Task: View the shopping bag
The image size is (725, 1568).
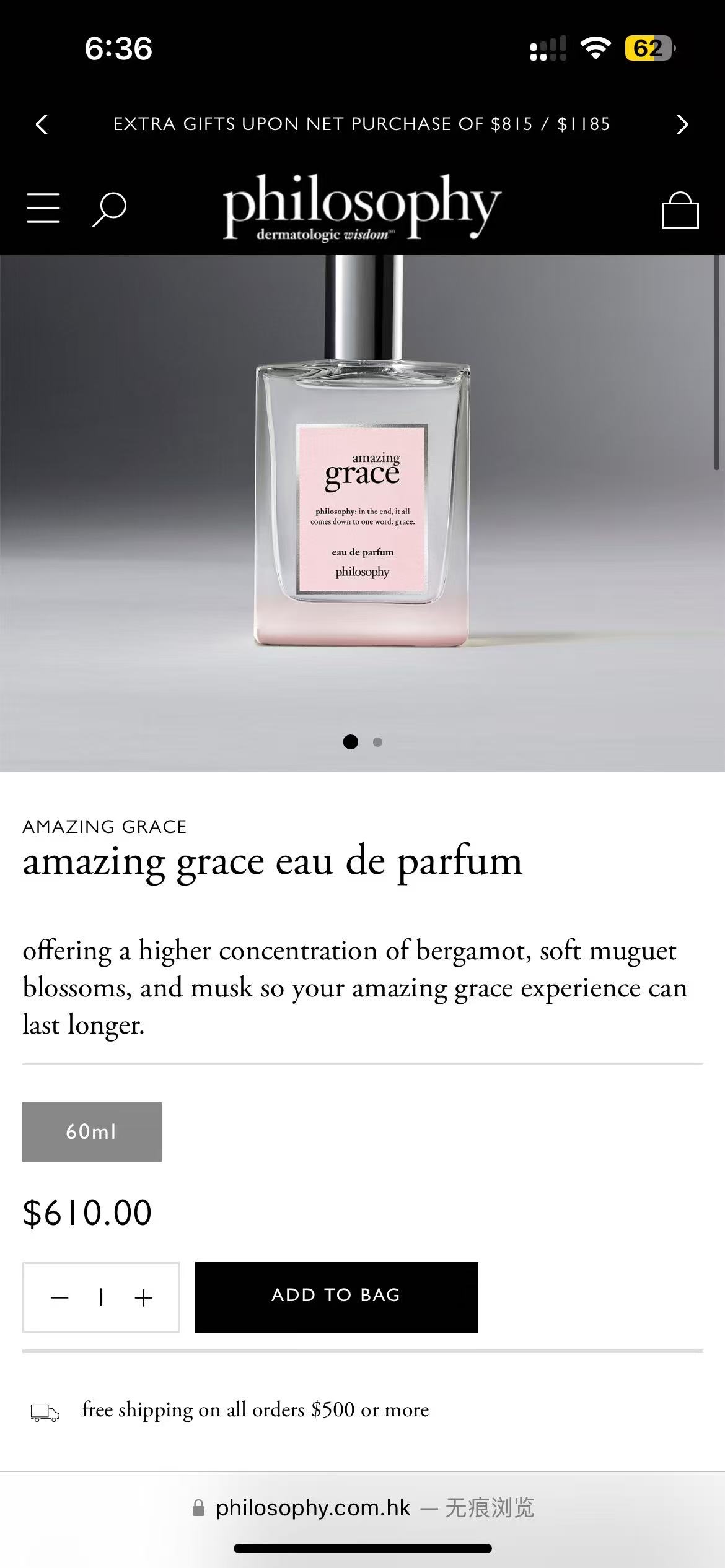Action: (680, 210)
